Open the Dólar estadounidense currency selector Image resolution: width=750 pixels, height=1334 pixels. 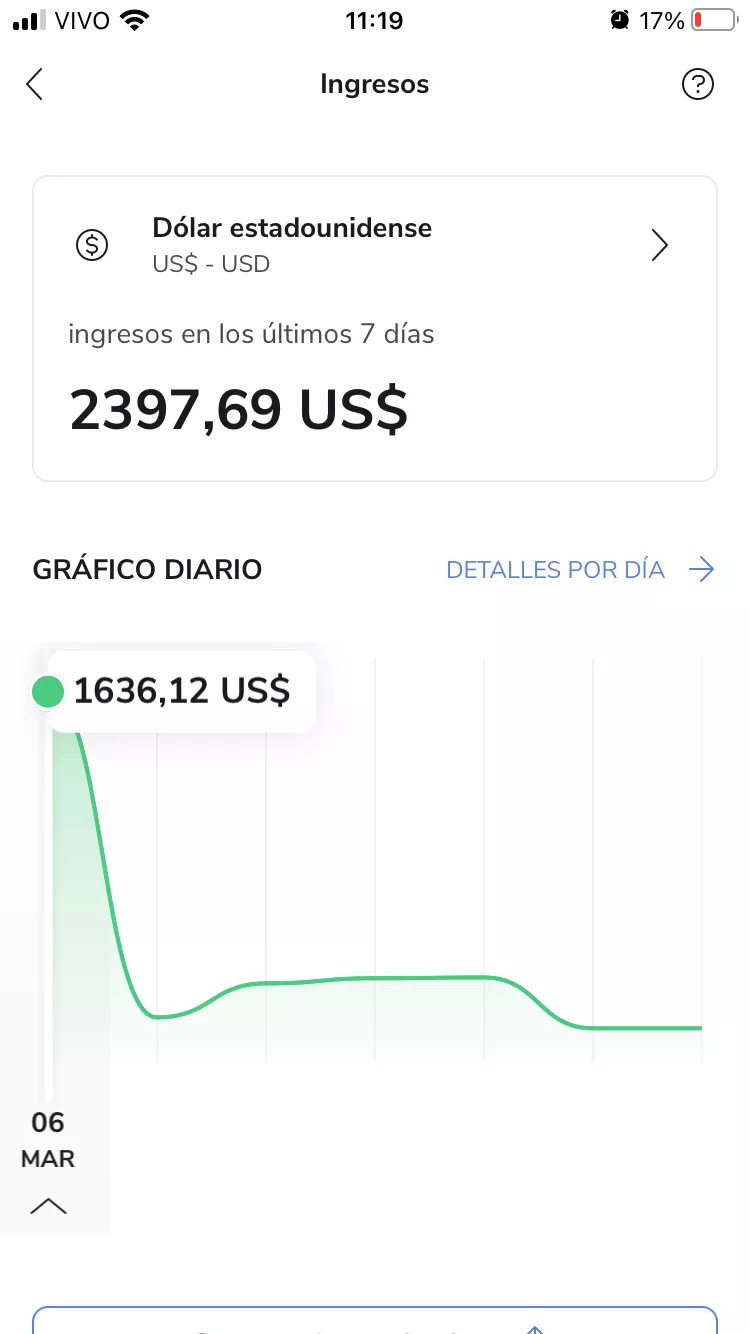point(375,245)
